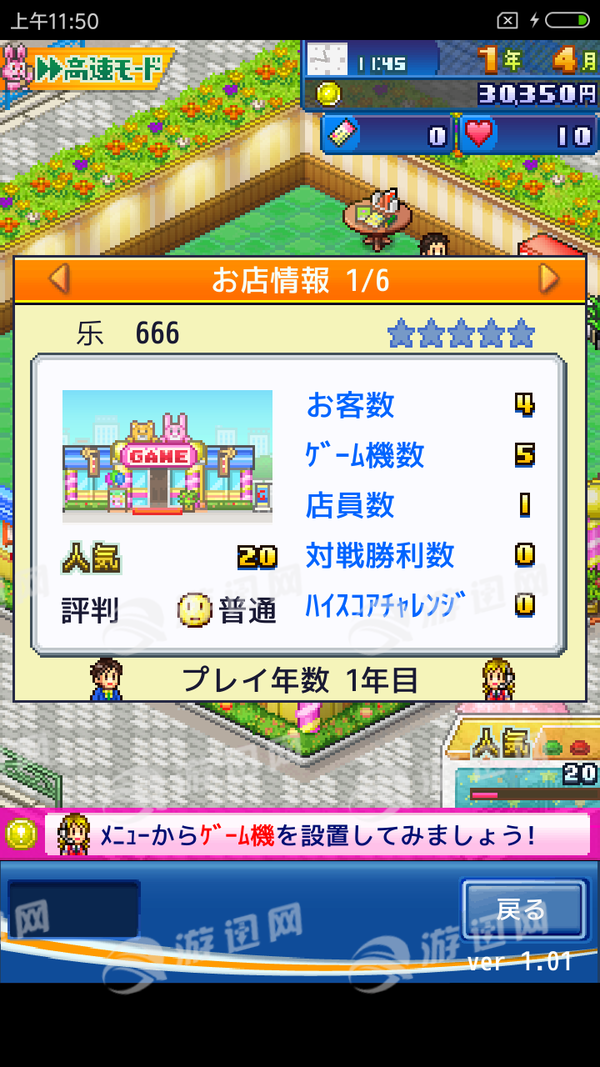Go to previous shop info page

pos(59,279)
